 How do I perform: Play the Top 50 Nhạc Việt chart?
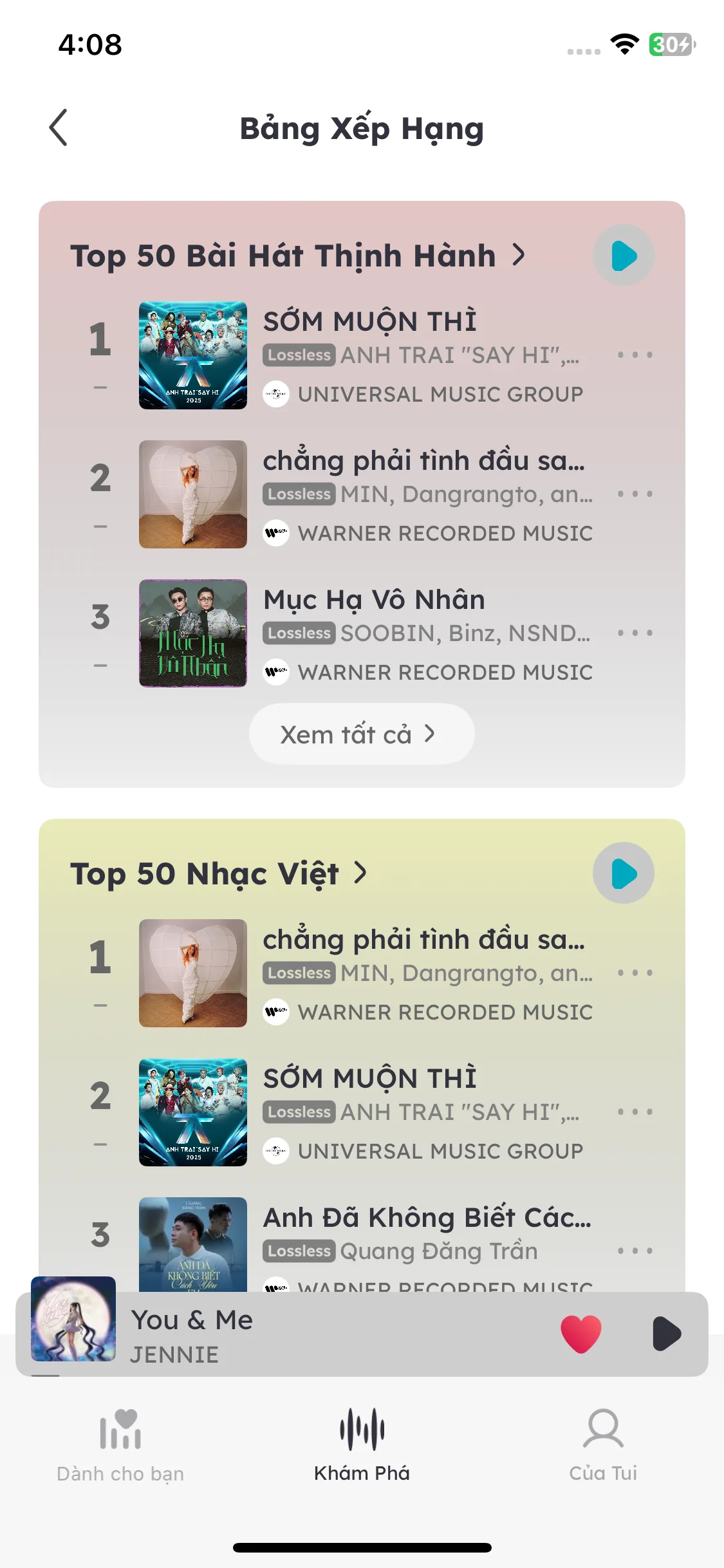pyautogui.click(x=623, y=873)
